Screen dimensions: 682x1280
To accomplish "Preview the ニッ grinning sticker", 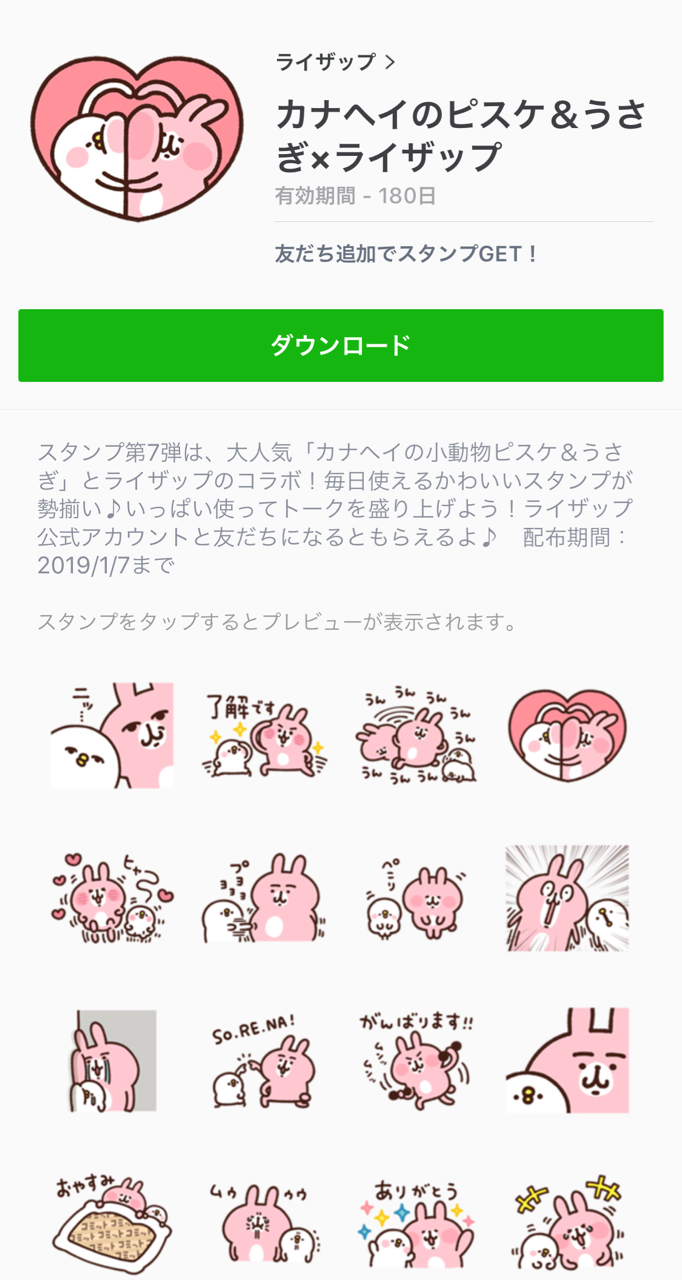I will click(112, 737).
